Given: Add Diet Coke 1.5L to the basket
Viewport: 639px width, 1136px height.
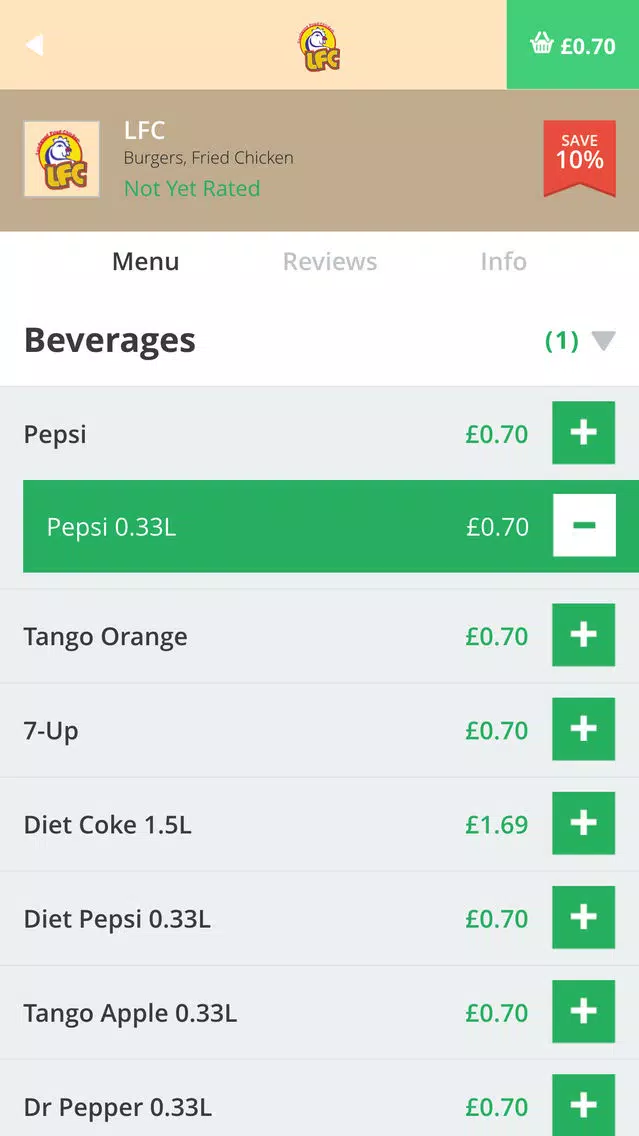Looking at the screenshot, I should point(583,823).
